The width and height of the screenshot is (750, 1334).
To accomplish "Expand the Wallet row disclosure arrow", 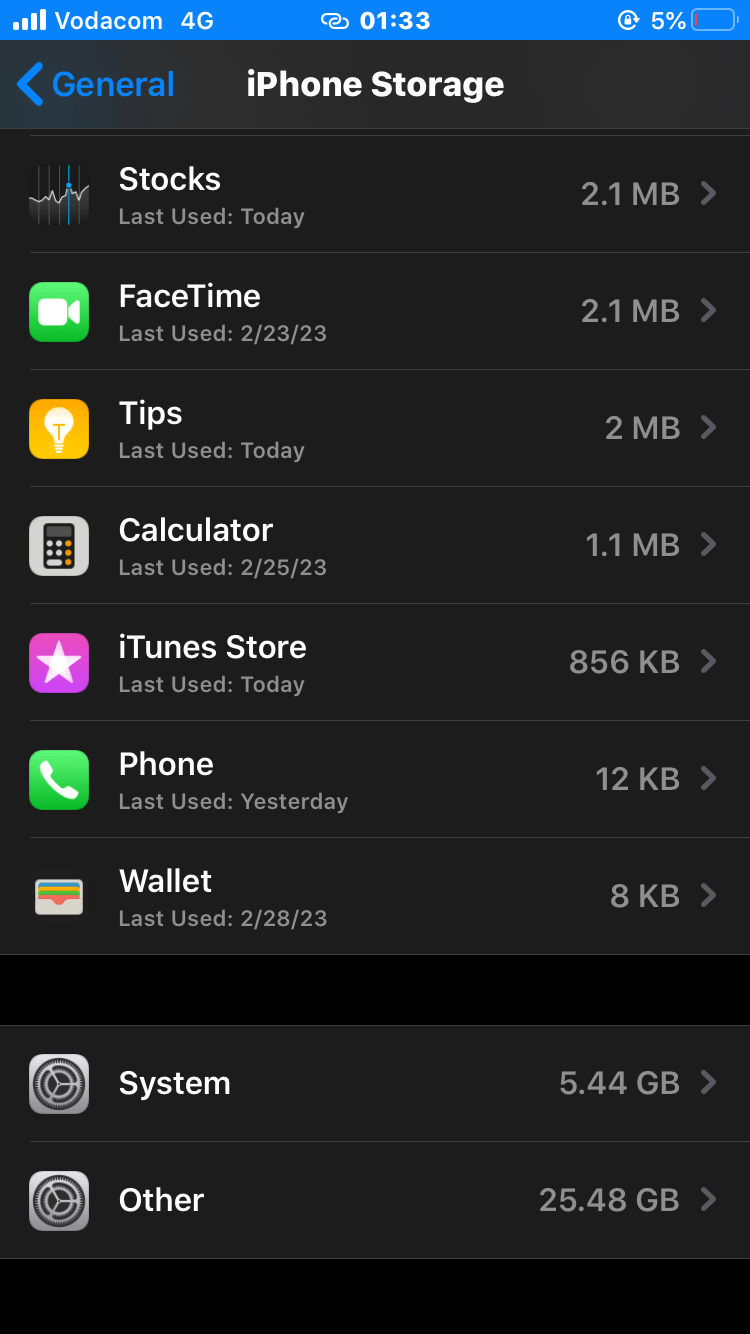I will pyautogui.click(x=710, y=896).
